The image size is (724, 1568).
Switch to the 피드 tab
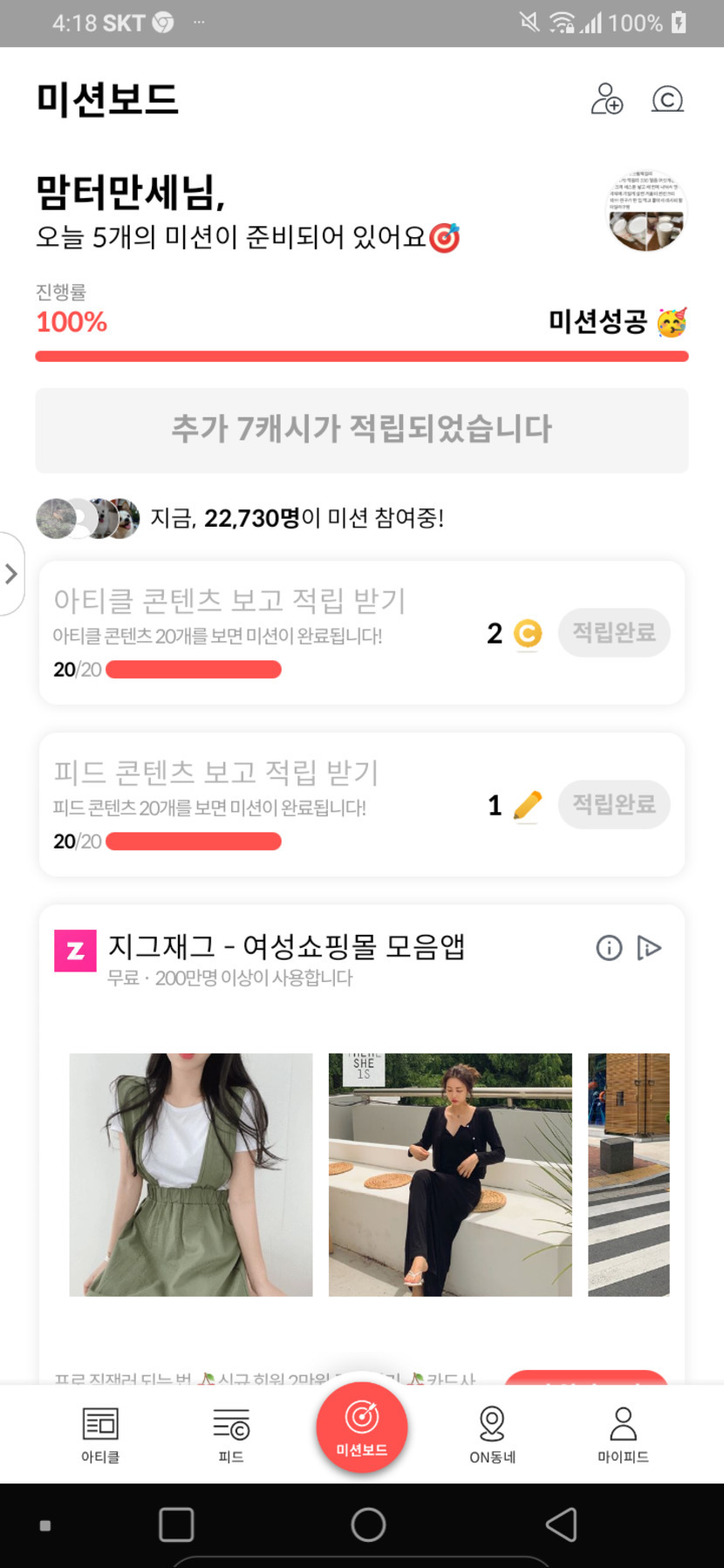[x=231, y=1434]
